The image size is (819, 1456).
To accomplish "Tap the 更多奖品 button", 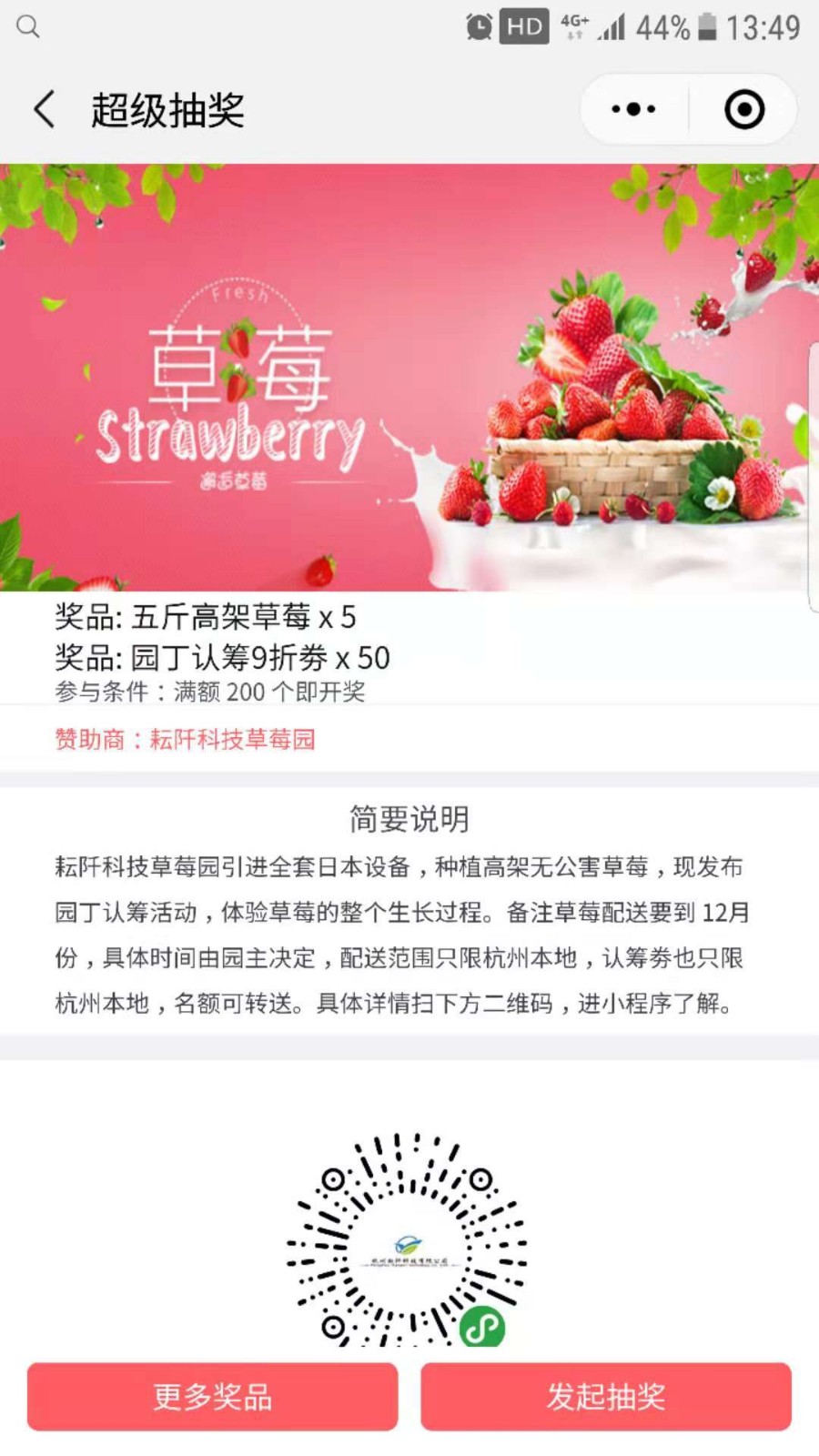I will click(212, 1396).
